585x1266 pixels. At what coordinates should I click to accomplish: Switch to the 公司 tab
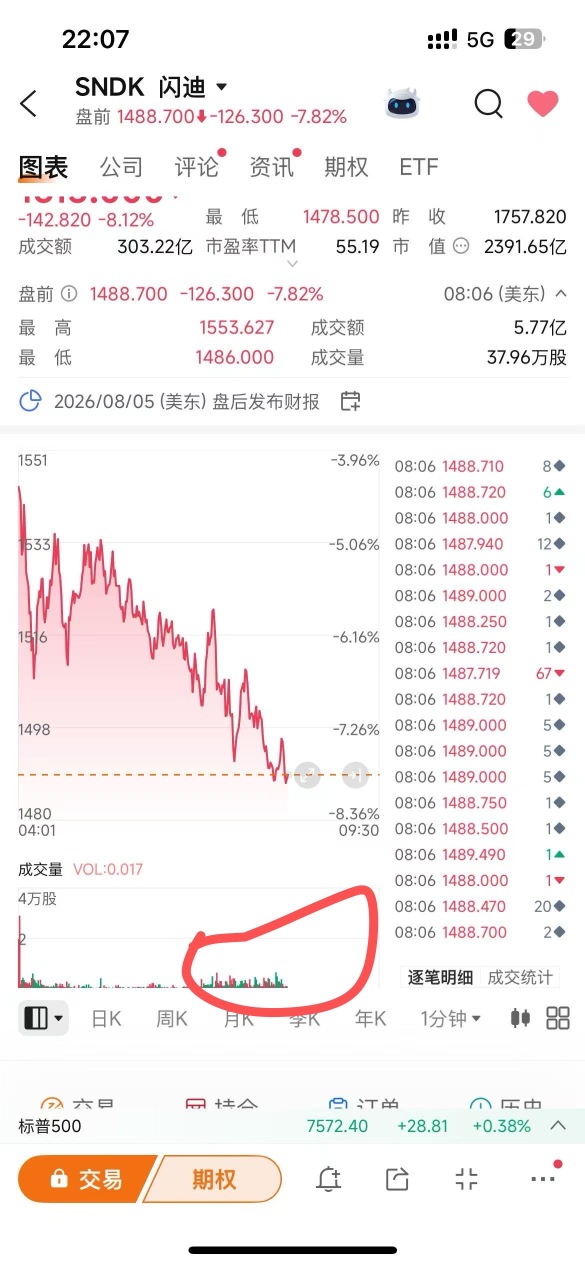(121, 167)
